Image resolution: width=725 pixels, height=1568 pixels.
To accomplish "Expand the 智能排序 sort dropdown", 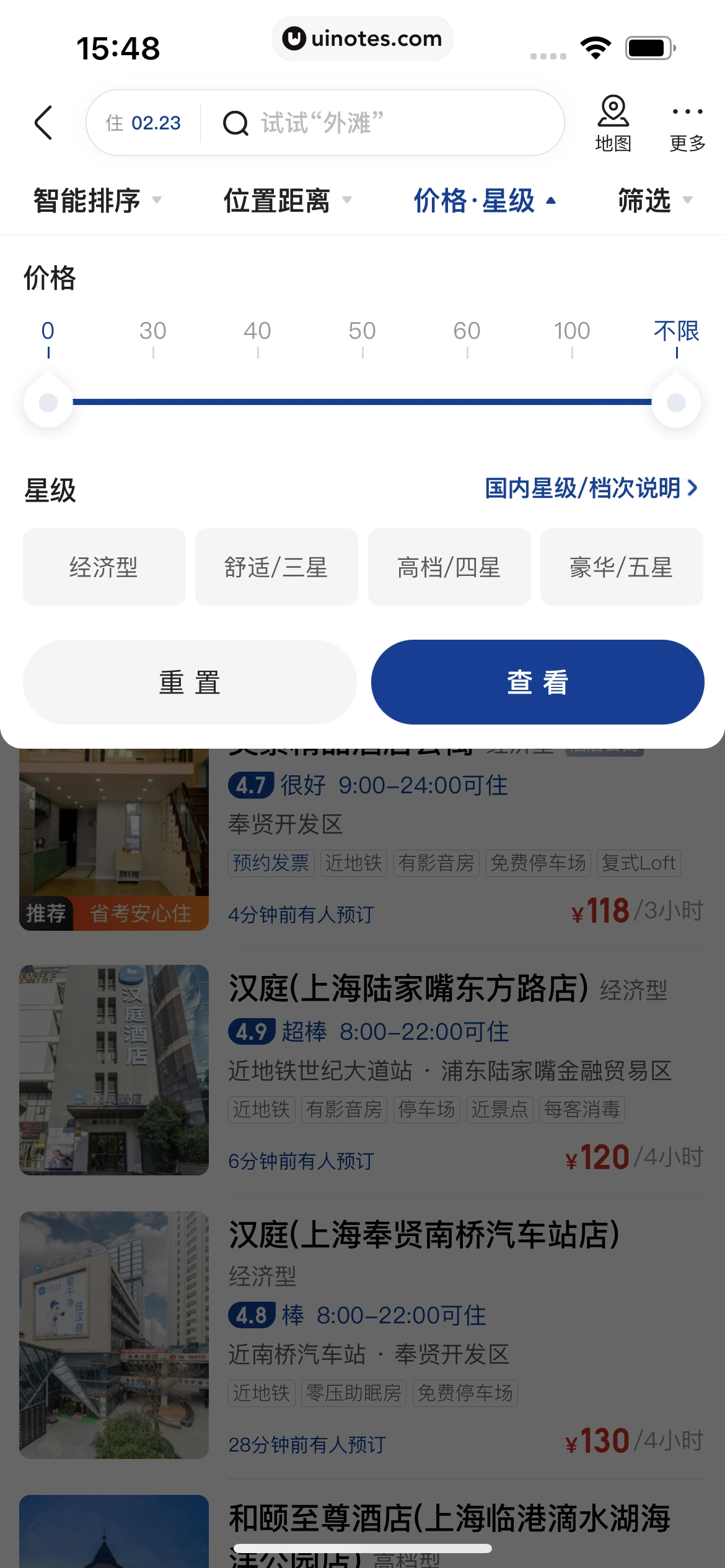I will [97, 201].
